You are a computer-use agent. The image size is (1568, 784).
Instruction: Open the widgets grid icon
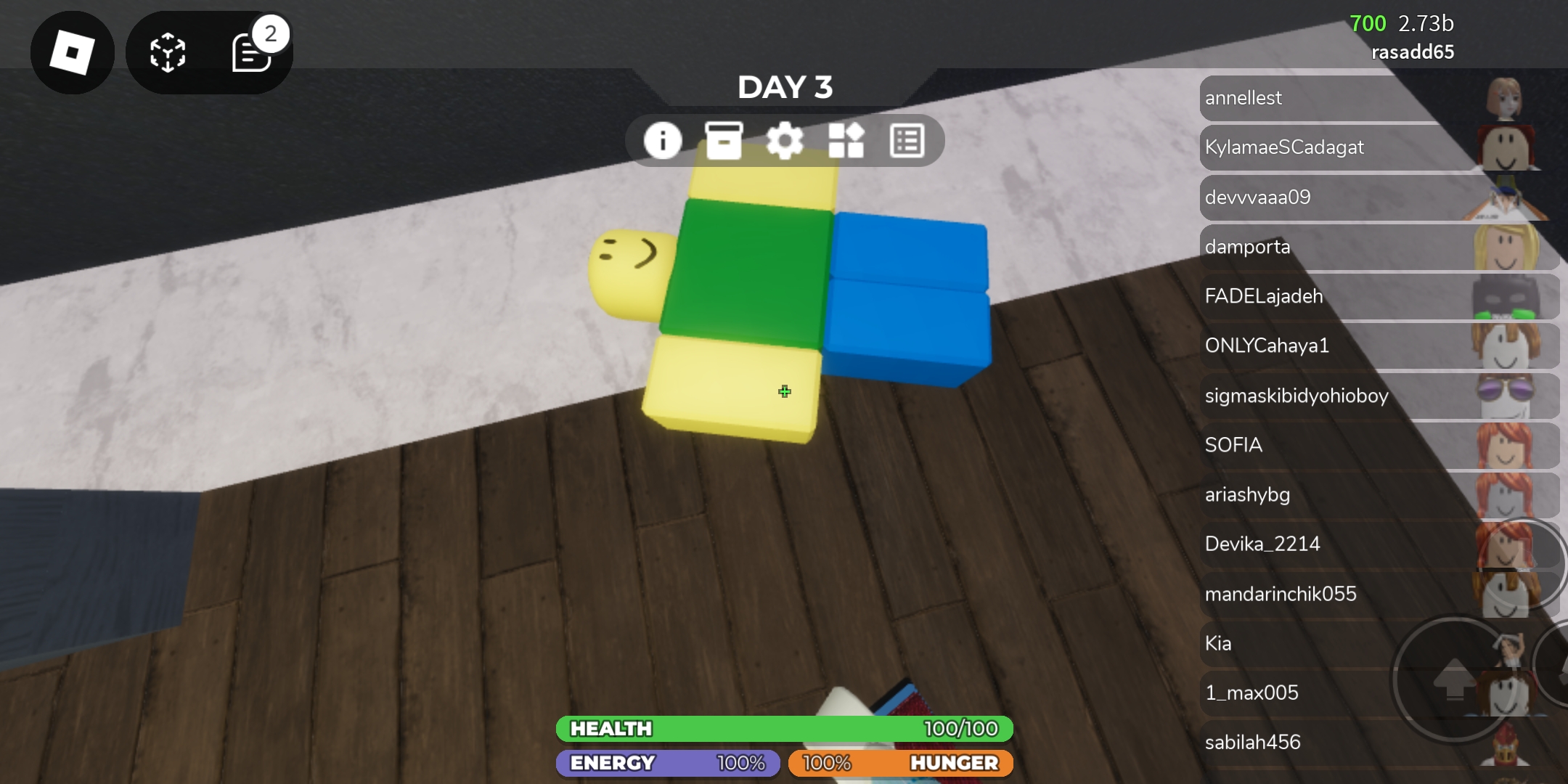(846, 140)
